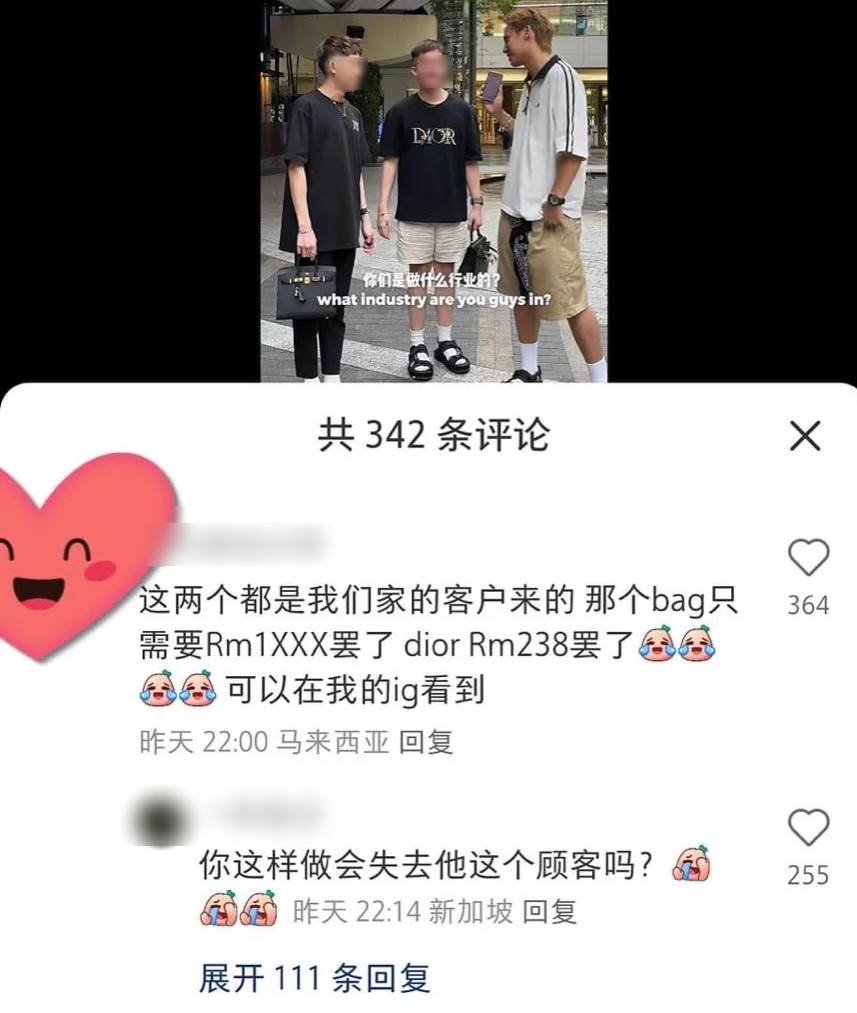The image size is (857, 1013).
Task: Tap 回复 on the 新加坡 reply
Action: click(550, 911)
